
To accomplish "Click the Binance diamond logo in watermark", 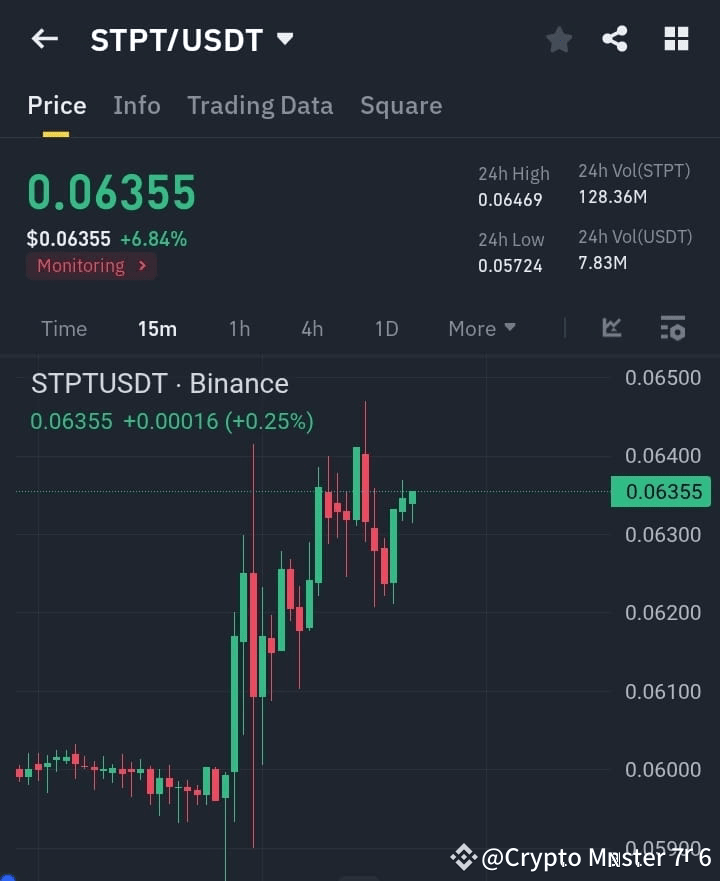I will tap(463, 857).
